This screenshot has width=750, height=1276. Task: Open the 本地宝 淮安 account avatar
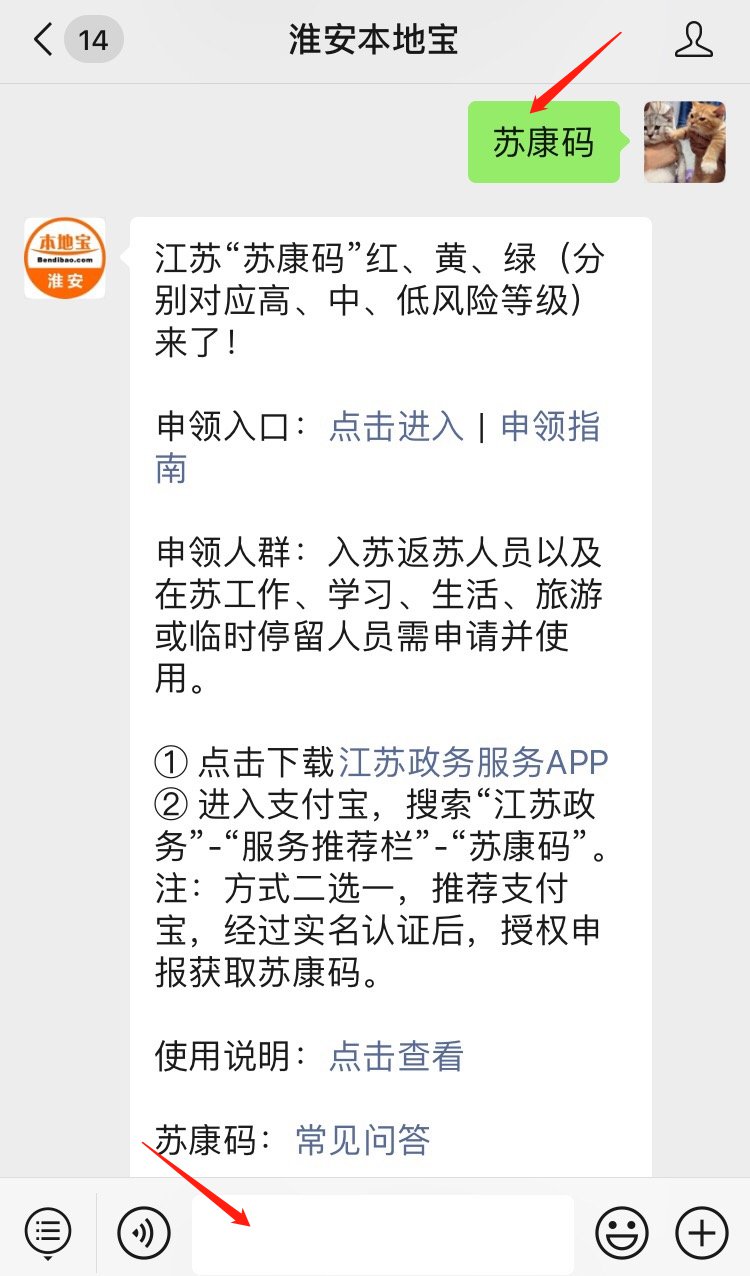coord(65,258)
